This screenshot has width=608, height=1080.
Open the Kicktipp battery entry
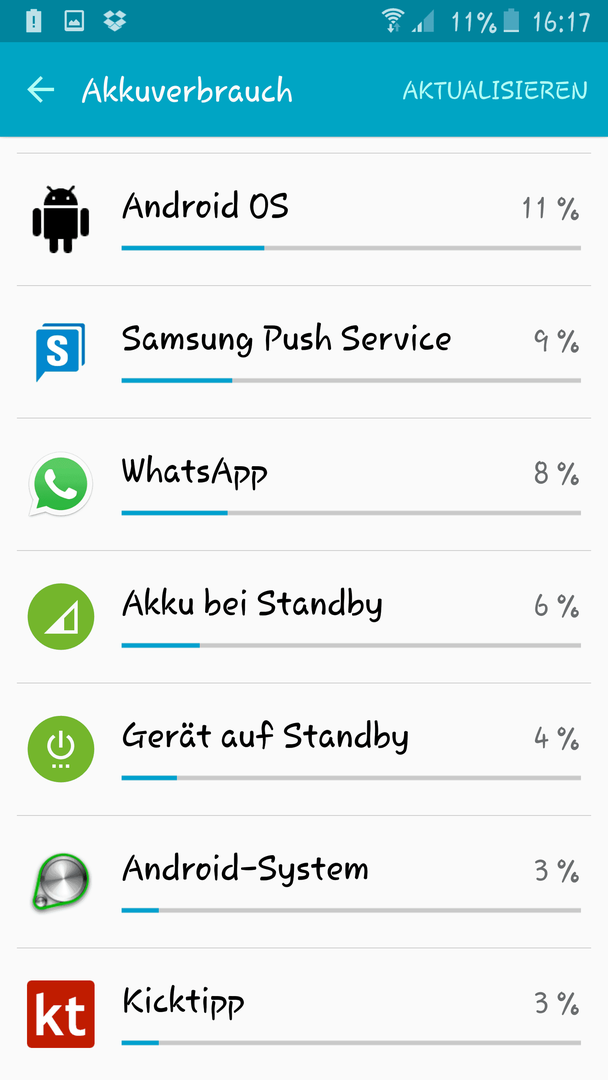point(304,1014)
